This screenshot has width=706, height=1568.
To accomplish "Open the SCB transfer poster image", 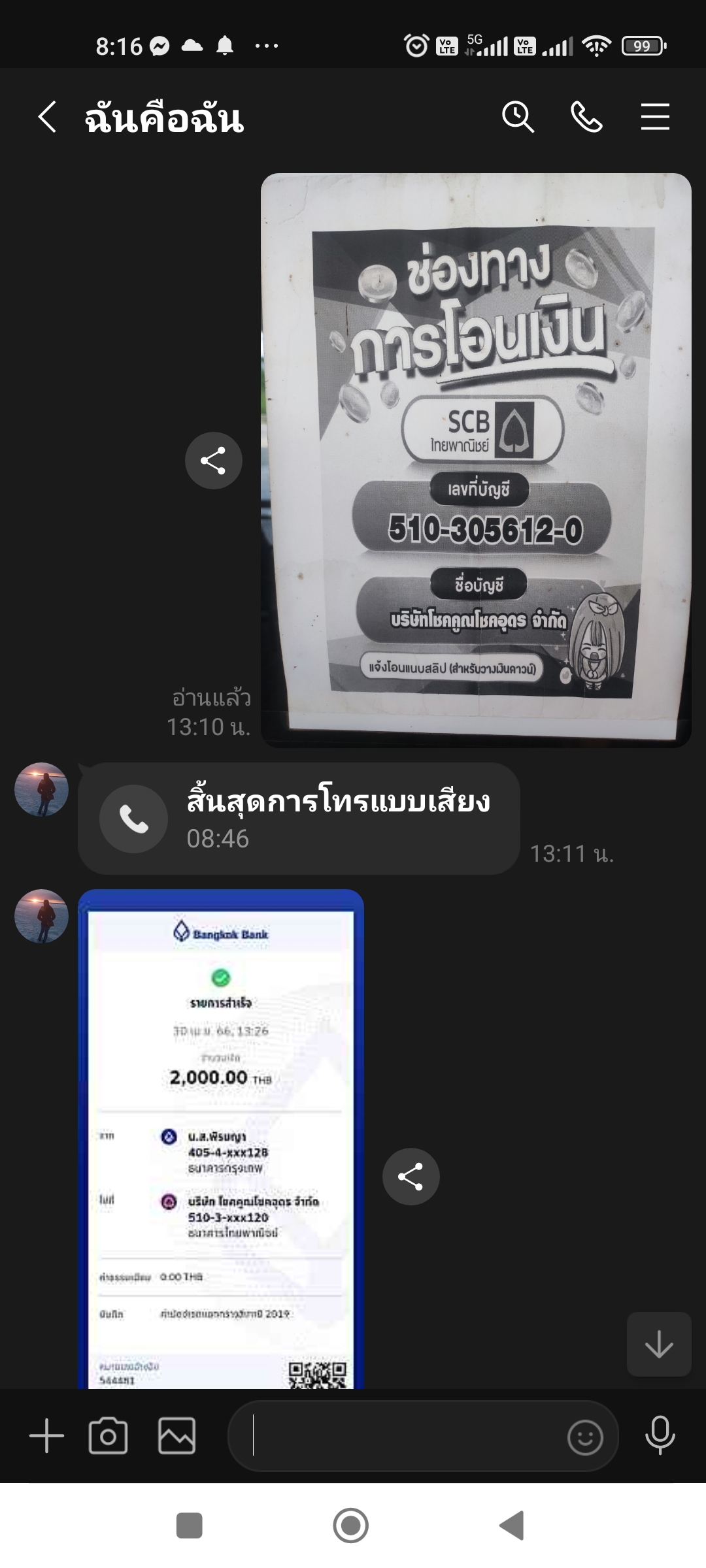I will 476,459.
